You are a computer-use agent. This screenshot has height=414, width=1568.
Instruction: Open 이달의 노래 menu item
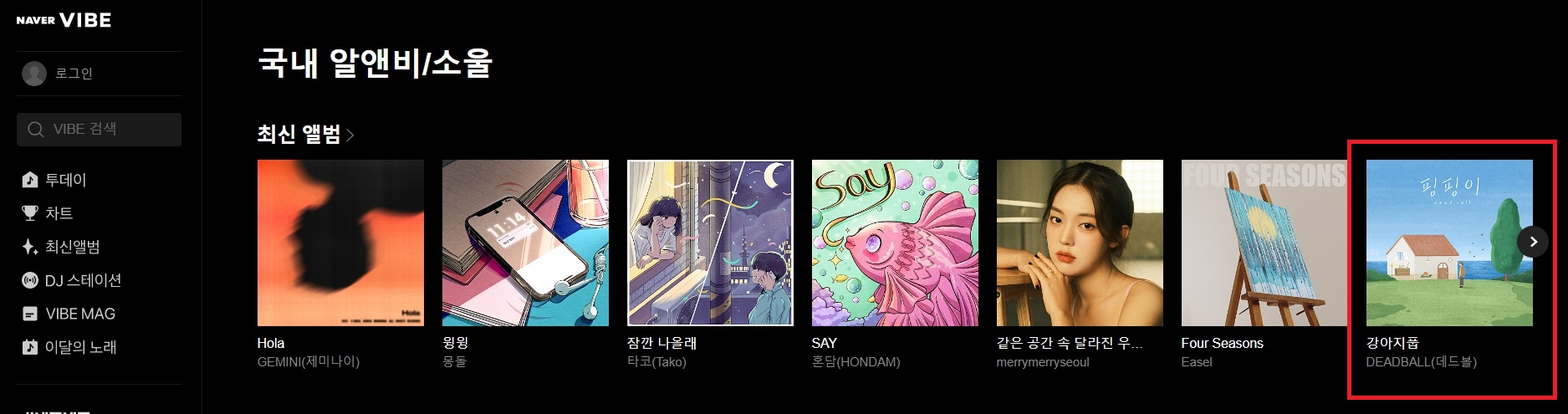coord(79,347)
